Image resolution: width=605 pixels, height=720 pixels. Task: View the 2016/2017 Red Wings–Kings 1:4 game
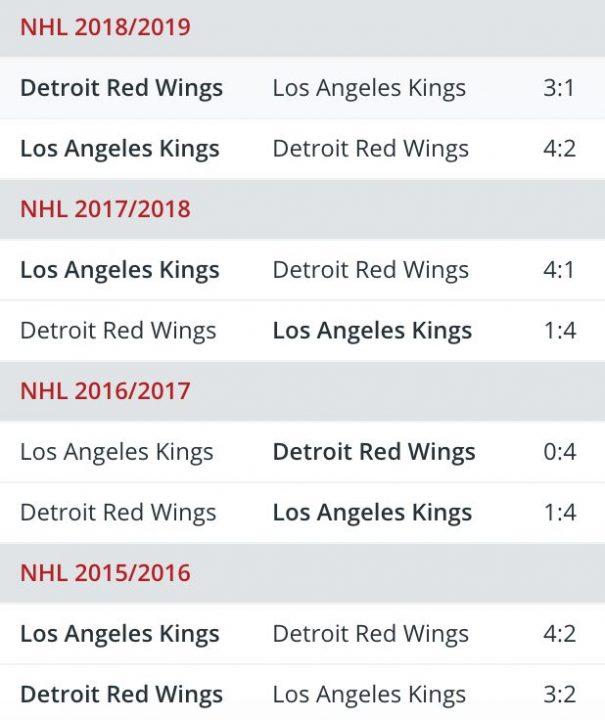300,513
